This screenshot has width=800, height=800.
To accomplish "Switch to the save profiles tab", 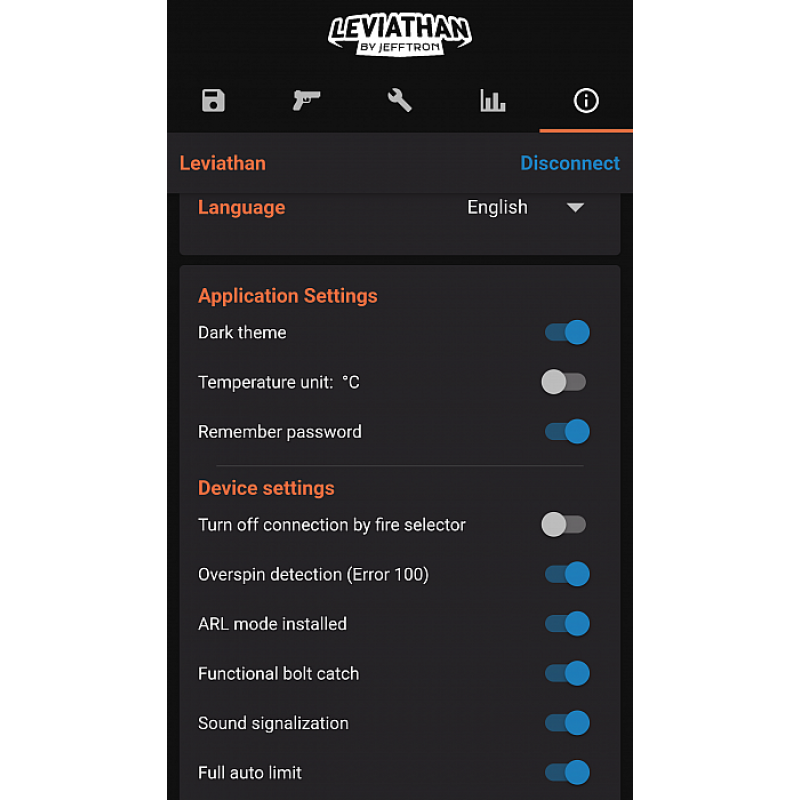I will click(x=213, y=100).
